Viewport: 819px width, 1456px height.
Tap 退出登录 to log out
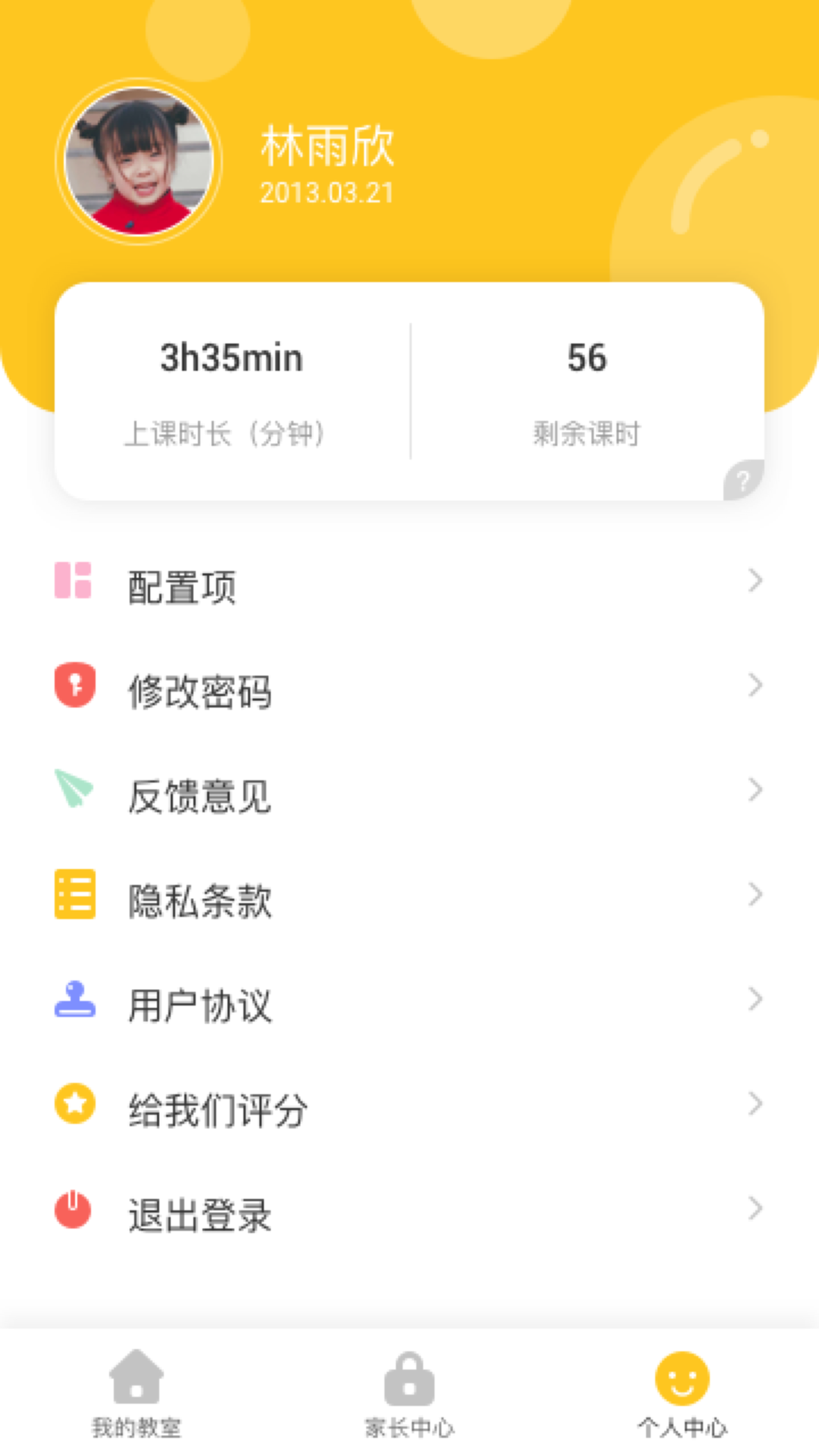[x=409, y=1213]
